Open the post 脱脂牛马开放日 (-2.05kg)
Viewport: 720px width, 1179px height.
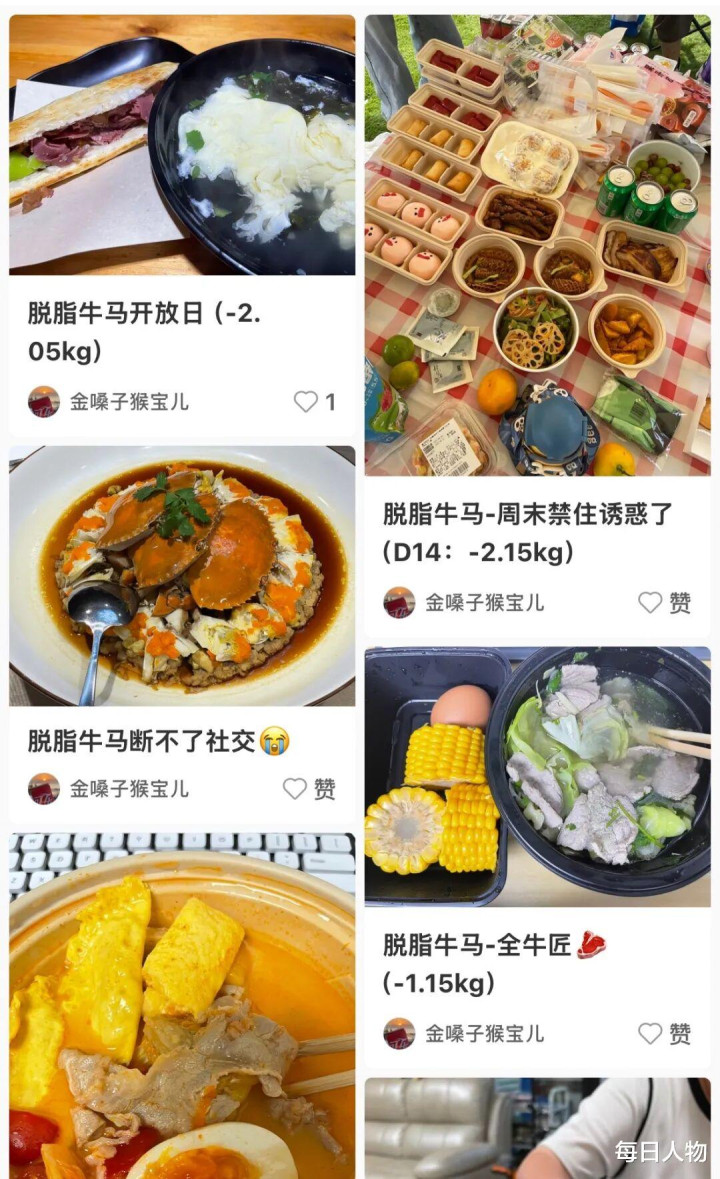182,145
